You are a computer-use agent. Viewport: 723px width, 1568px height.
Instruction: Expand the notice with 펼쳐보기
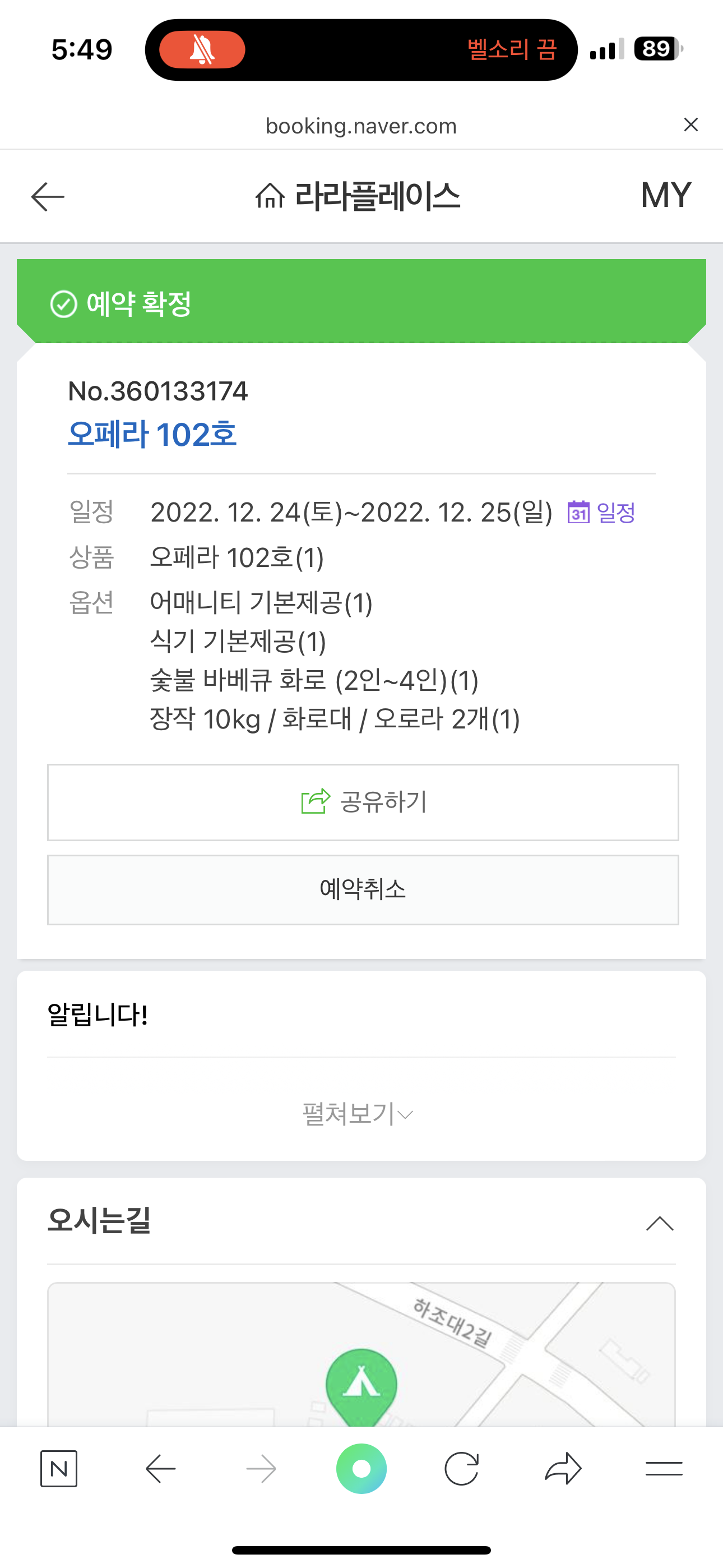(358, 1114)
